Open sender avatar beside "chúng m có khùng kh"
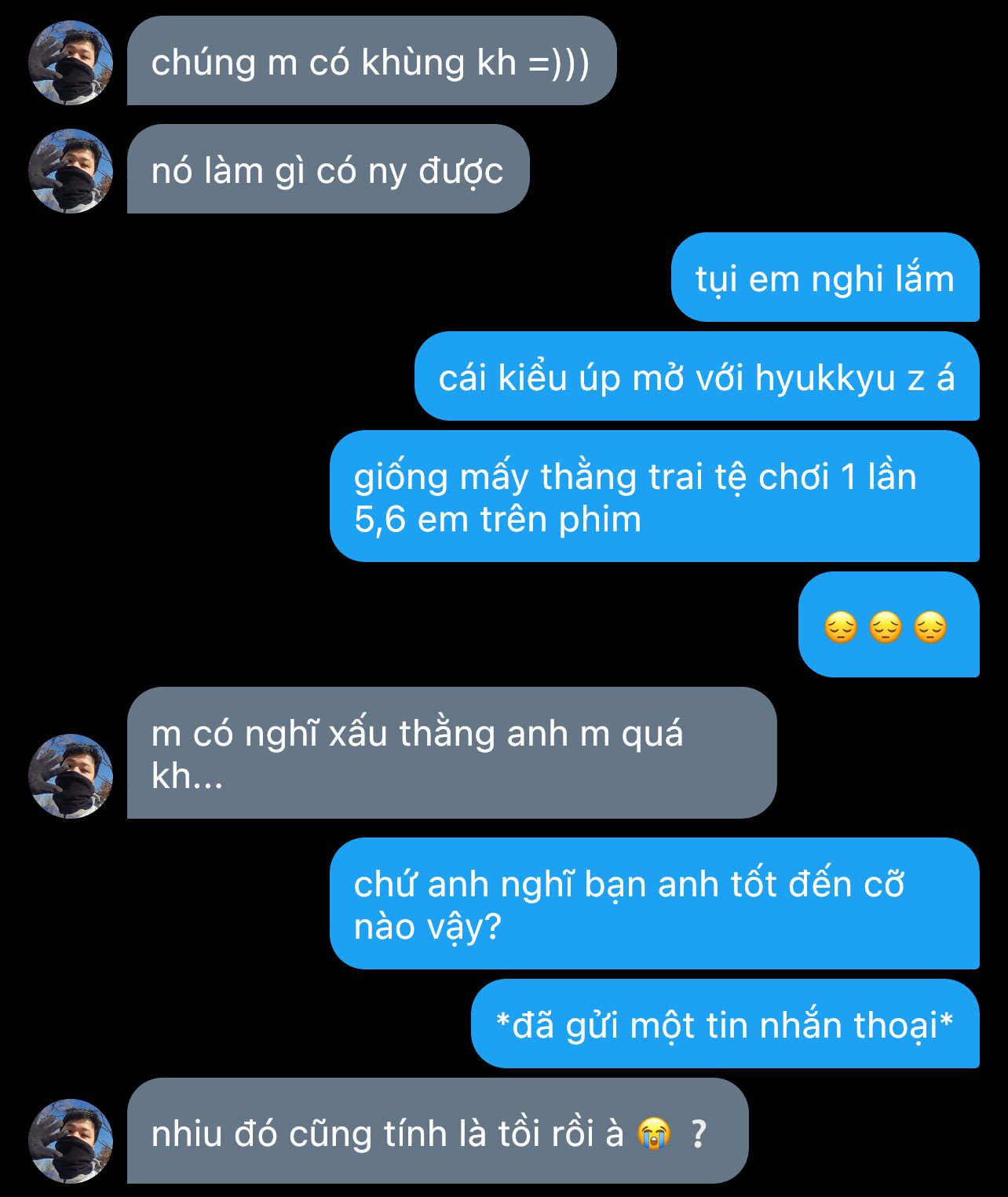Image resolution: width=1008 pixels, height=1197 pixels. point(71,63)
